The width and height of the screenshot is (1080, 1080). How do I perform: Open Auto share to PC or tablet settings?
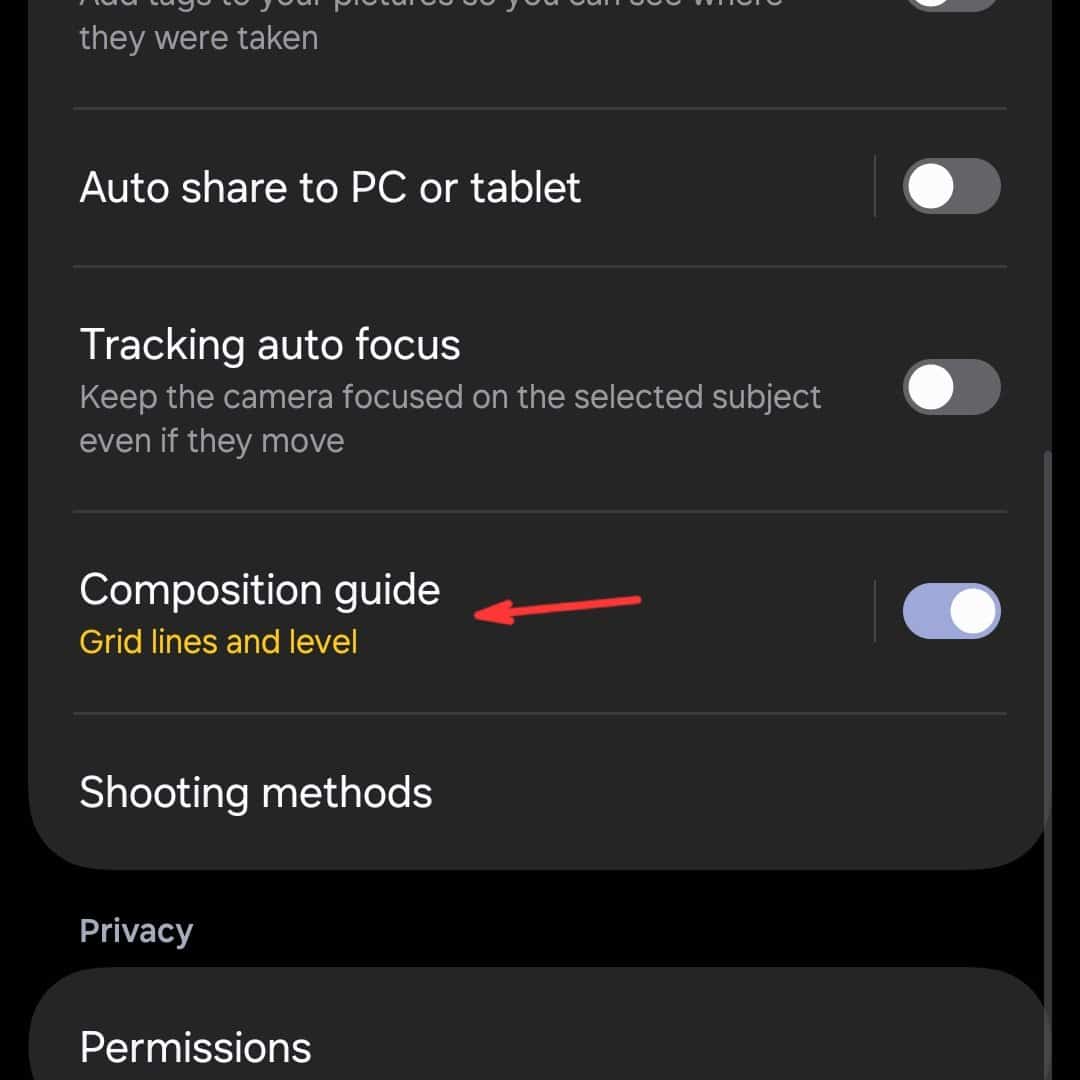330,187
